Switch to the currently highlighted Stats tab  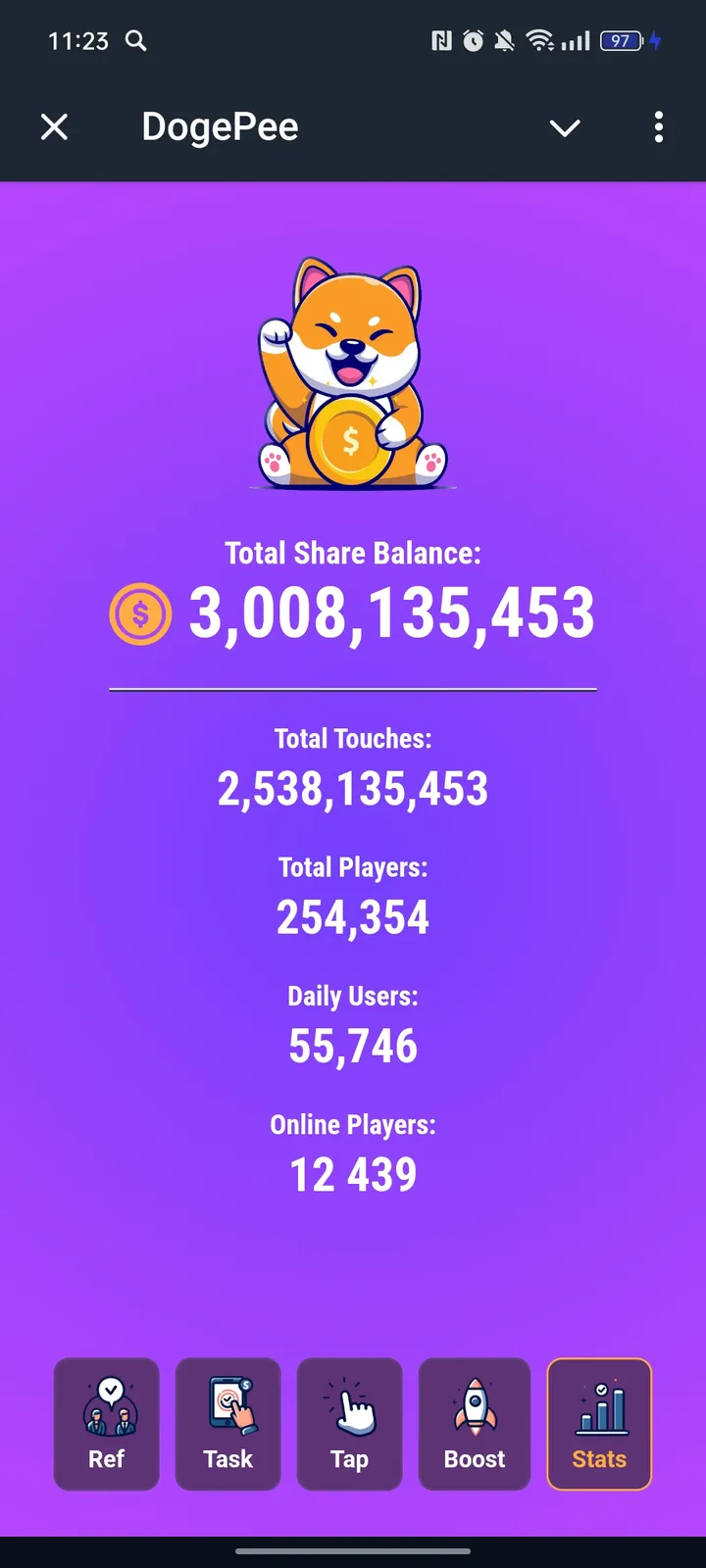point(598,1423)
